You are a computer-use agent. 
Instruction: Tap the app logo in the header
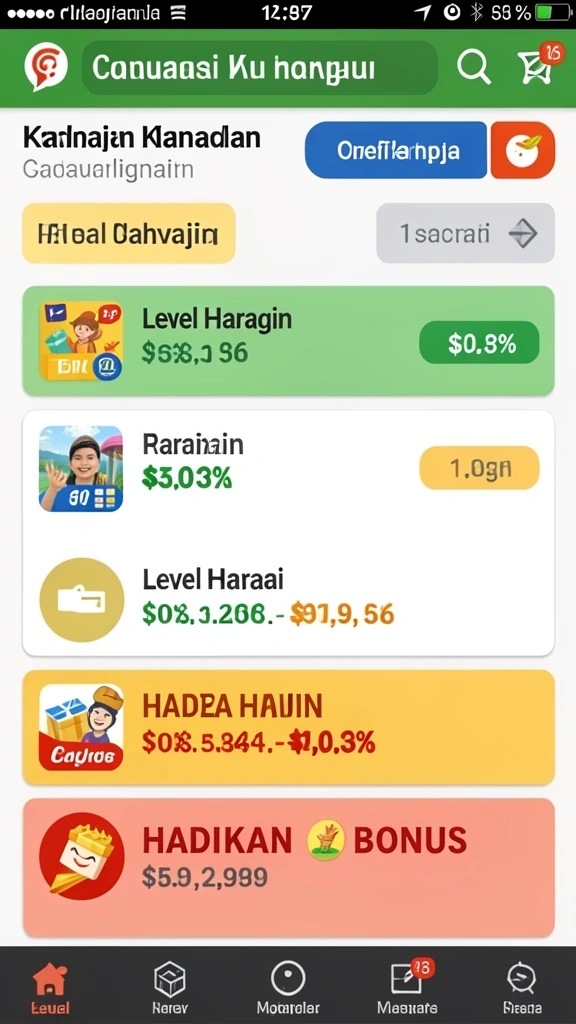click(46, 68)
